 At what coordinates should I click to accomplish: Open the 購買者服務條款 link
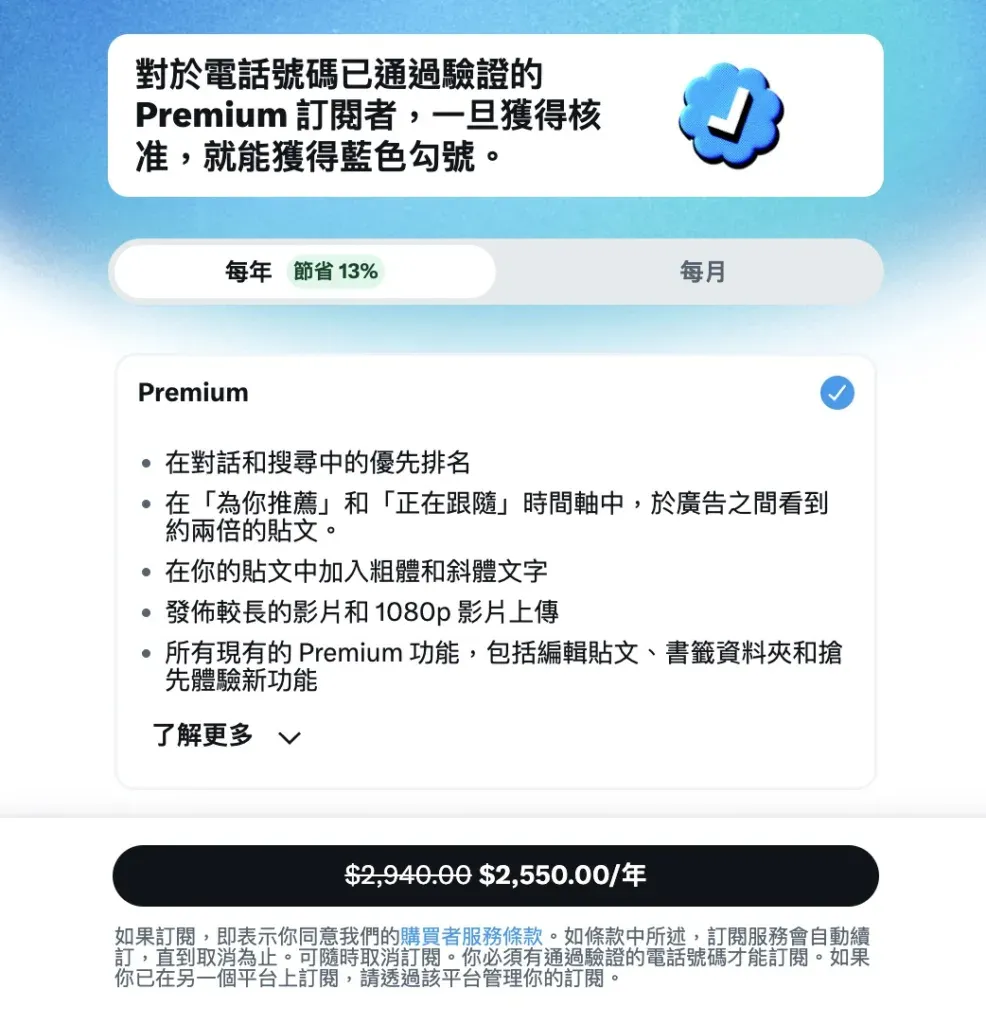pos(471,937)
